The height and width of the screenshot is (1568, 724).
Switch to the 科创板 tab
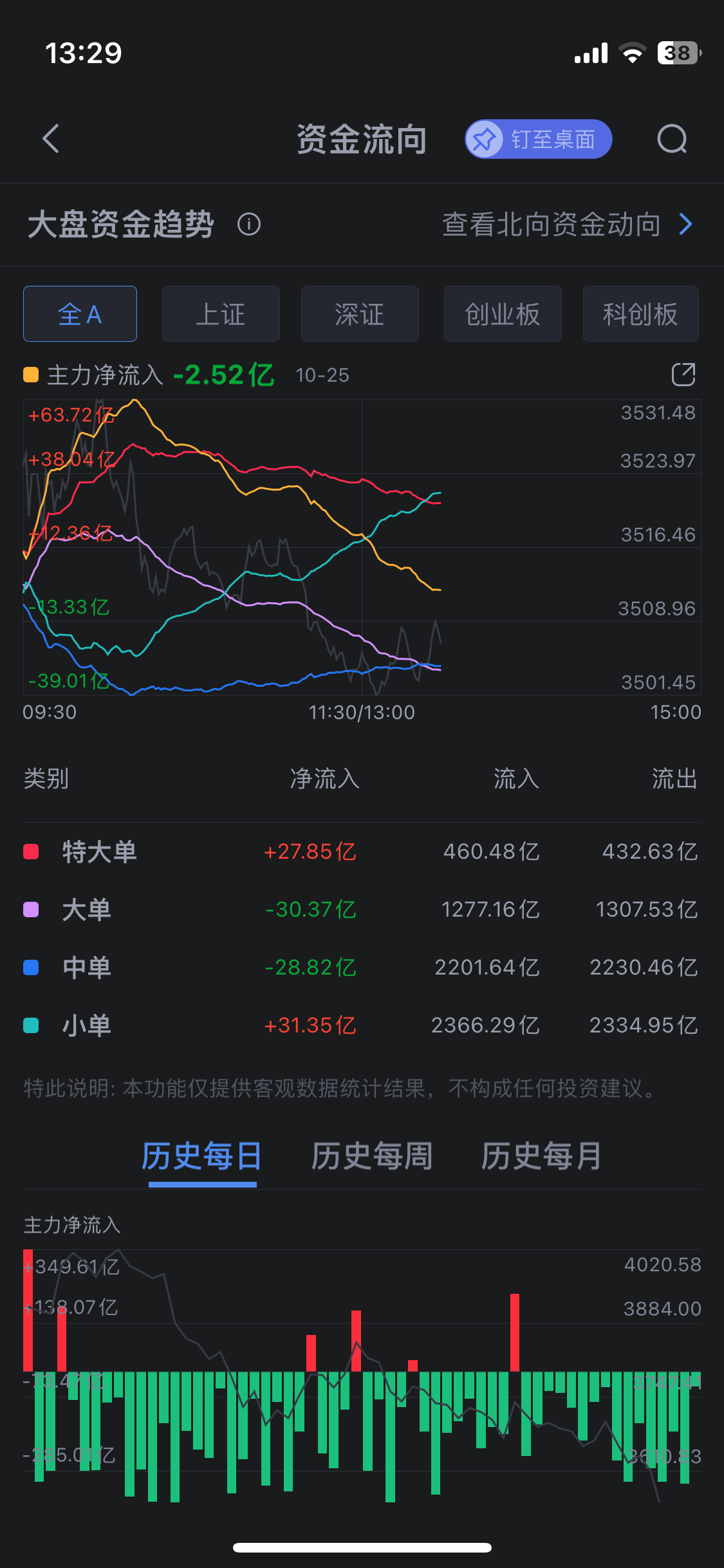tap(641, 314)
